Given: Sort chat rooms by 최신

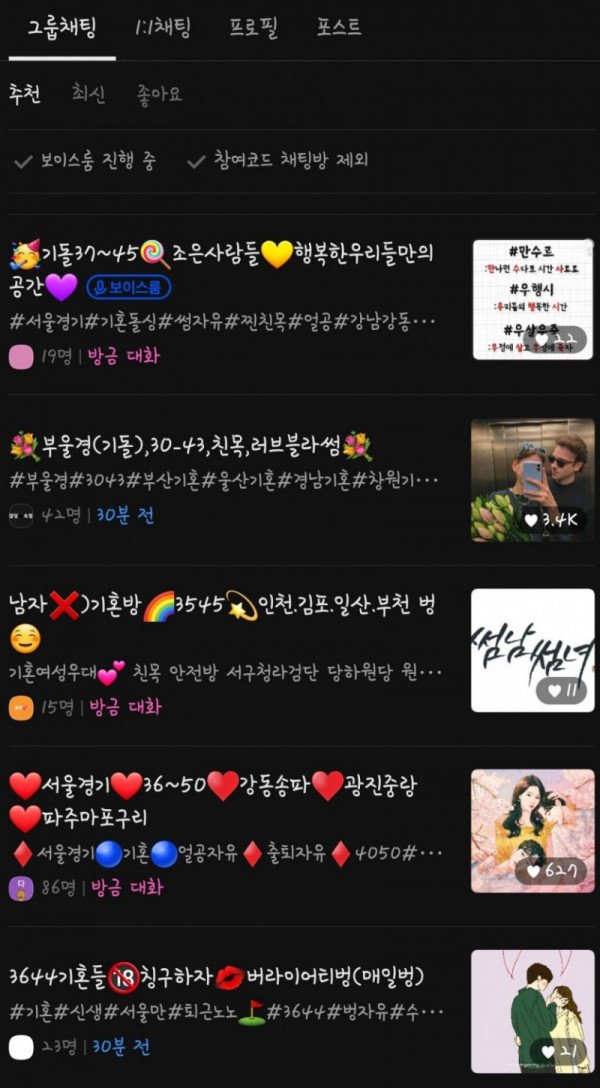Looking at the screenshot, I should pyautogui.click(x=88, y=95).
